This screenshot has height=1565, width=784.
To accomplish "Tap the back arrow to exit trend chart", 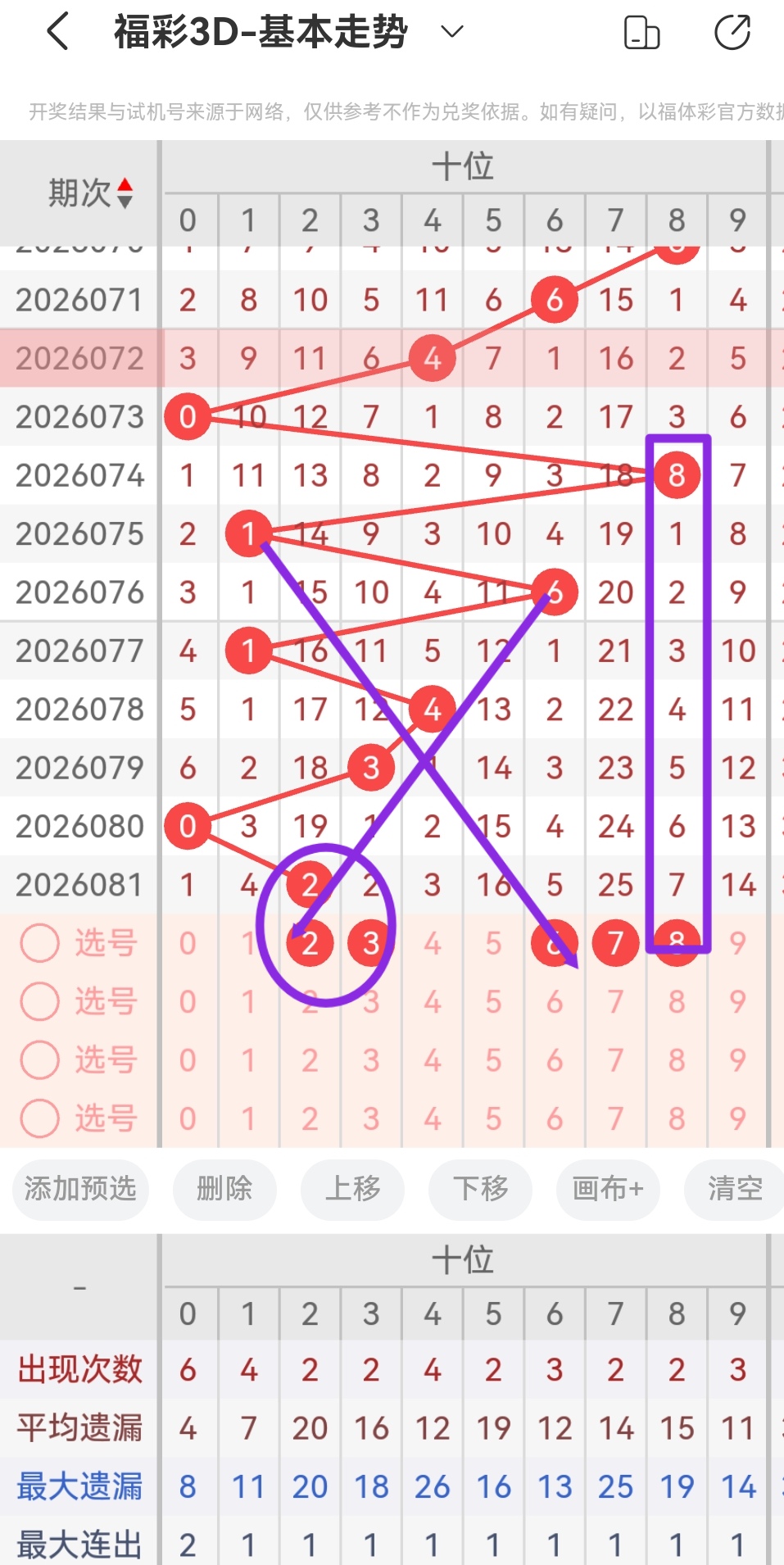I will pyautogui.click(x=56, y=33).
